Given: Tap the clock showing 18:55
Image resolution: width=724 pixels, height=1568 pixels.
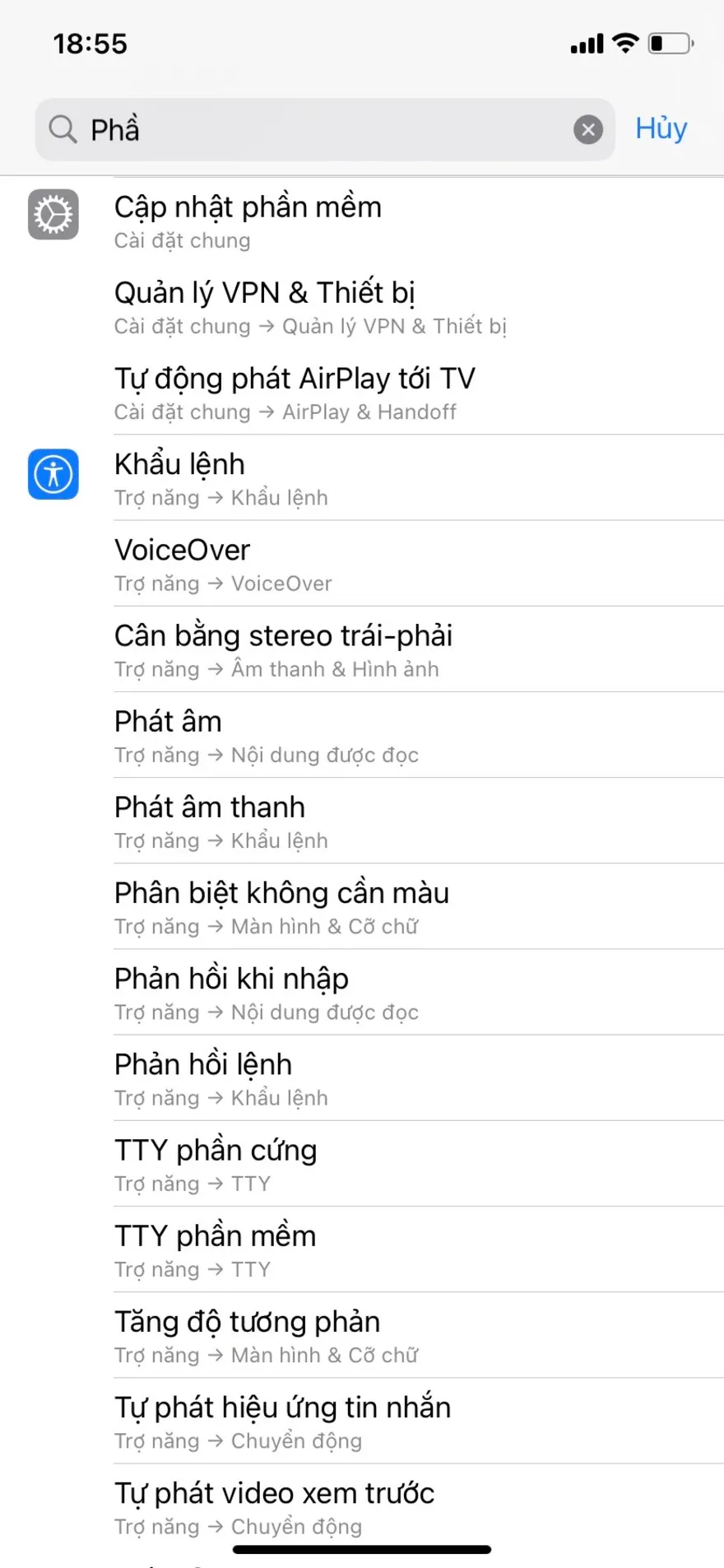Looking at the screenshot, I should 90,43.
